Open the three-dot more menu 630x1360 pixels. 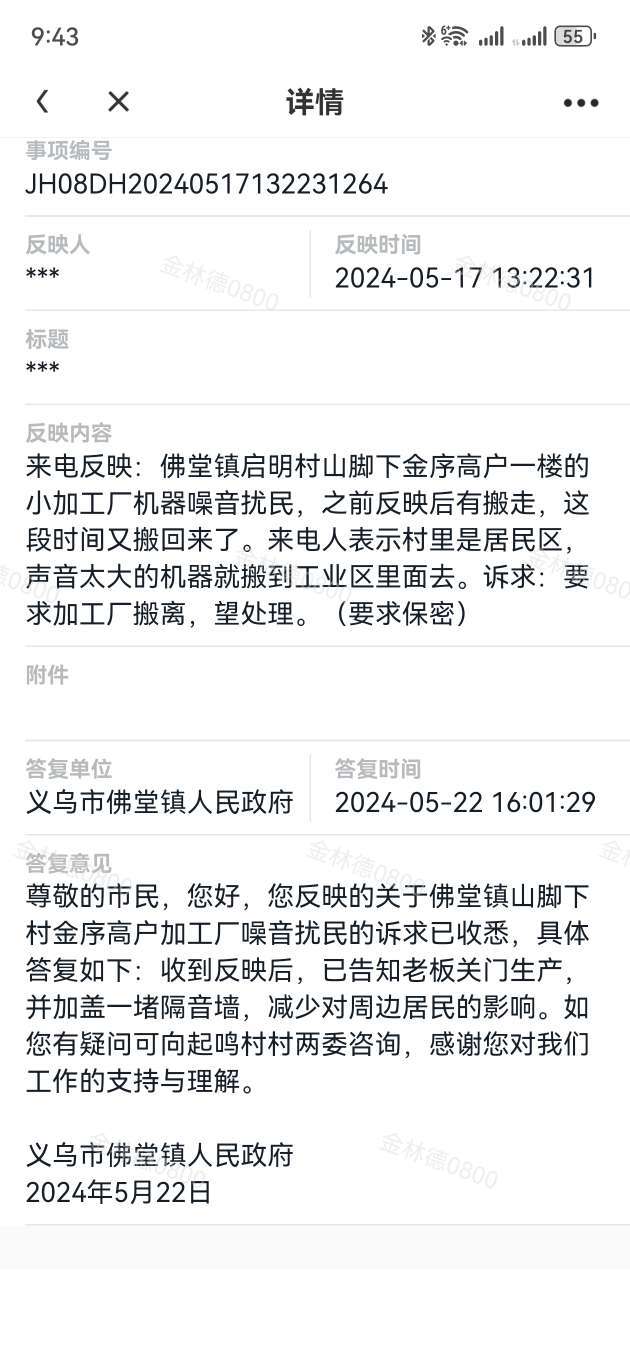581,102
